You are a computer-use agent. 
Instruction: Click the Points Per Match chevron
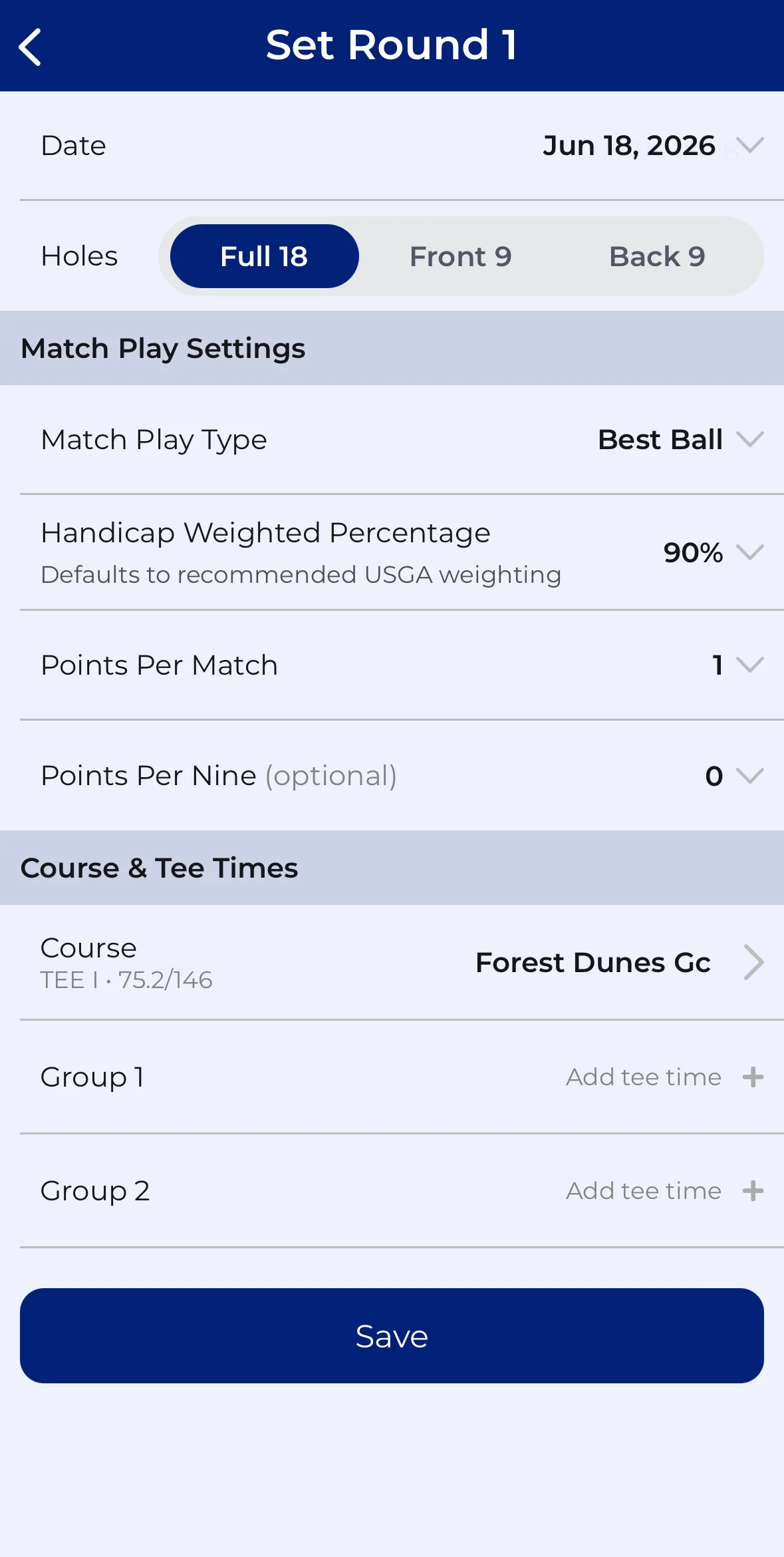click(x=750, y=663)
